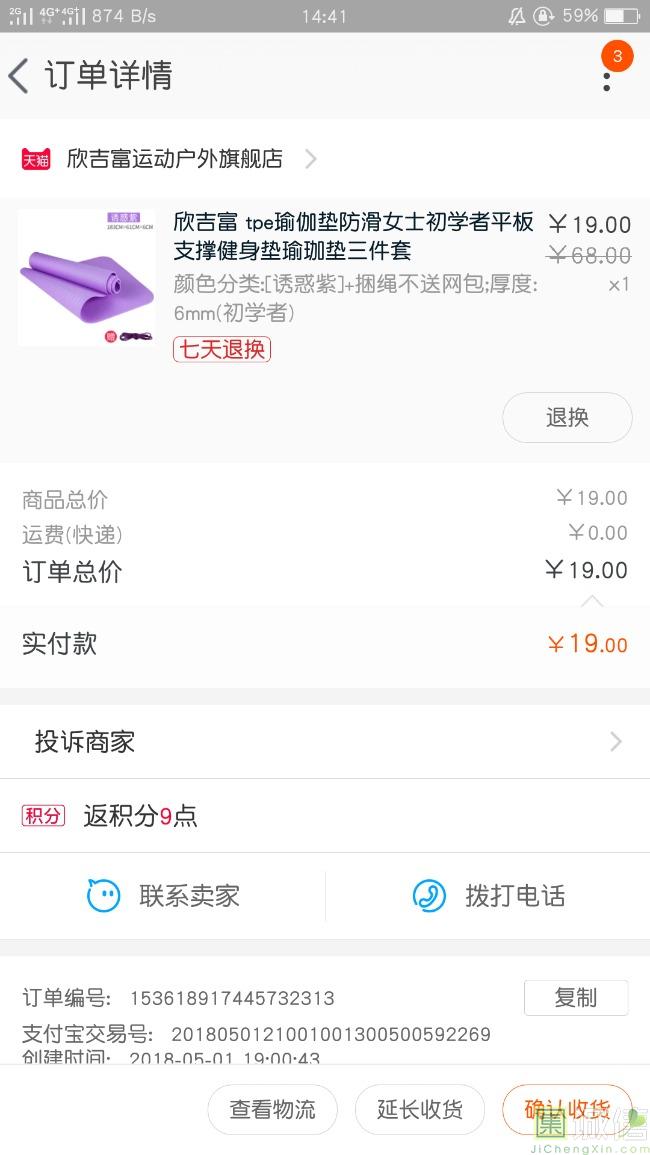
Task: Open the overflow menu with three dots
Action: tap(607, 75)
